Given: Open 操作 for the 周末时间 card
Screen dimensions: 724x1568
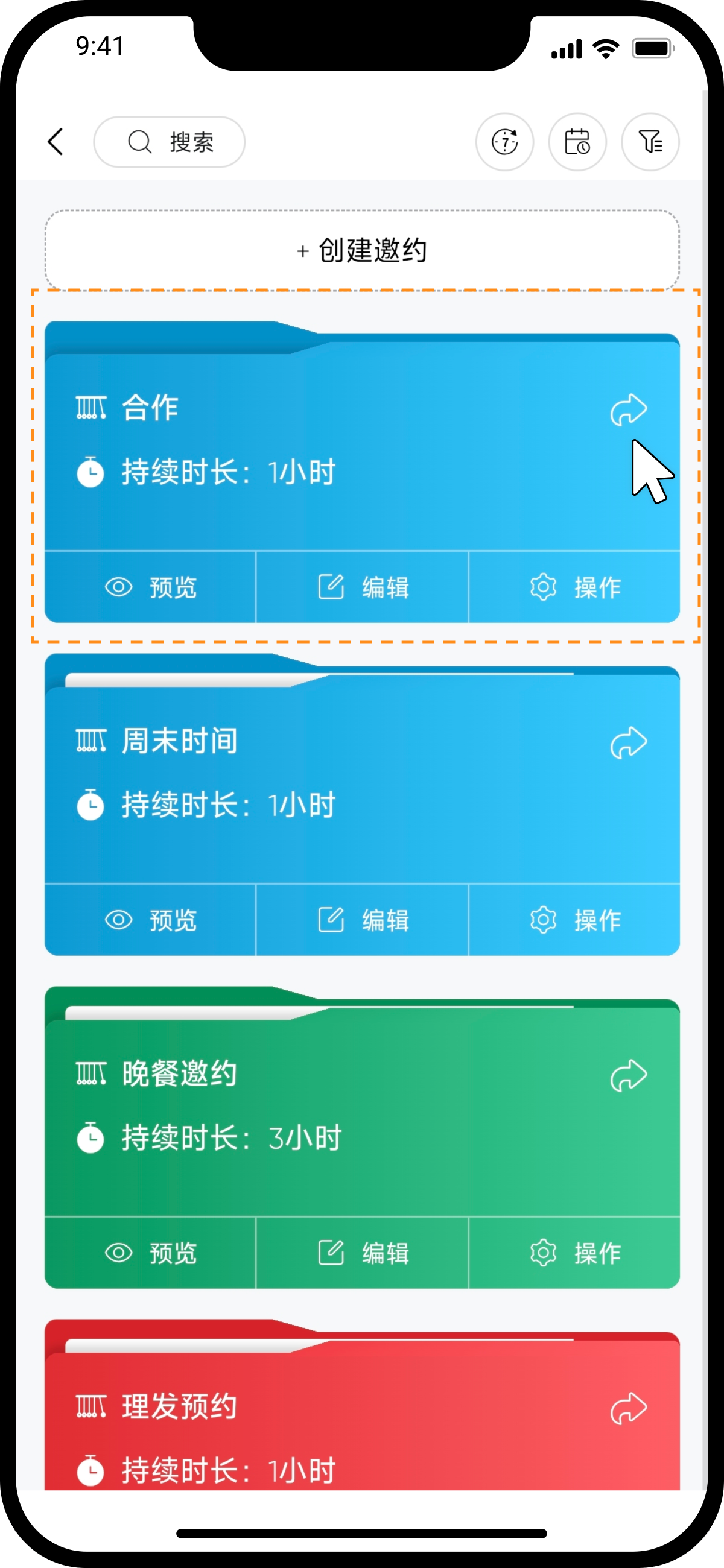Looking at the screenshot, I should click(x=575, y=920).
